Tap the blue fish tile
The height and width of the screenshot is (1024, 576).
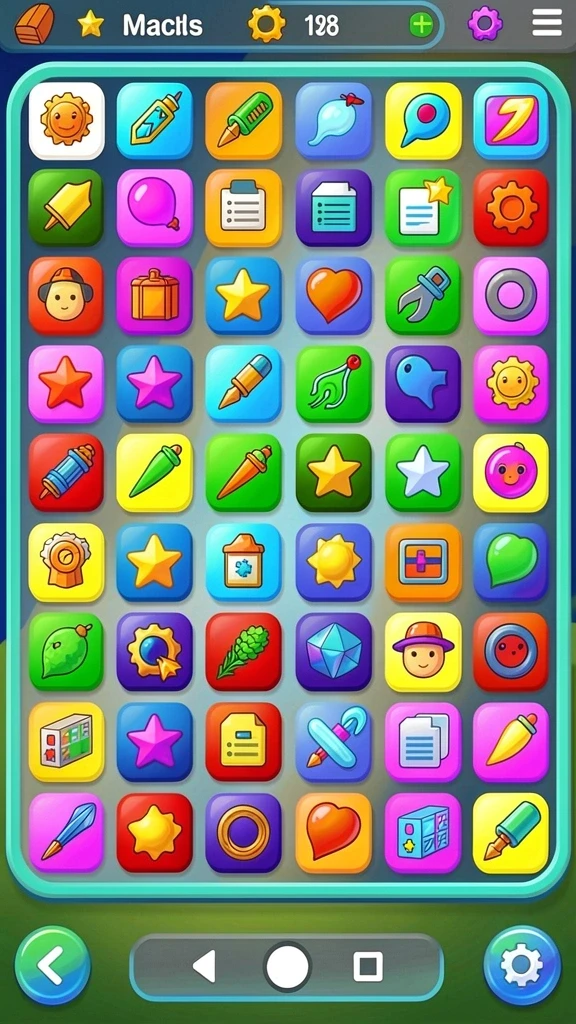[x=423, y=384]
